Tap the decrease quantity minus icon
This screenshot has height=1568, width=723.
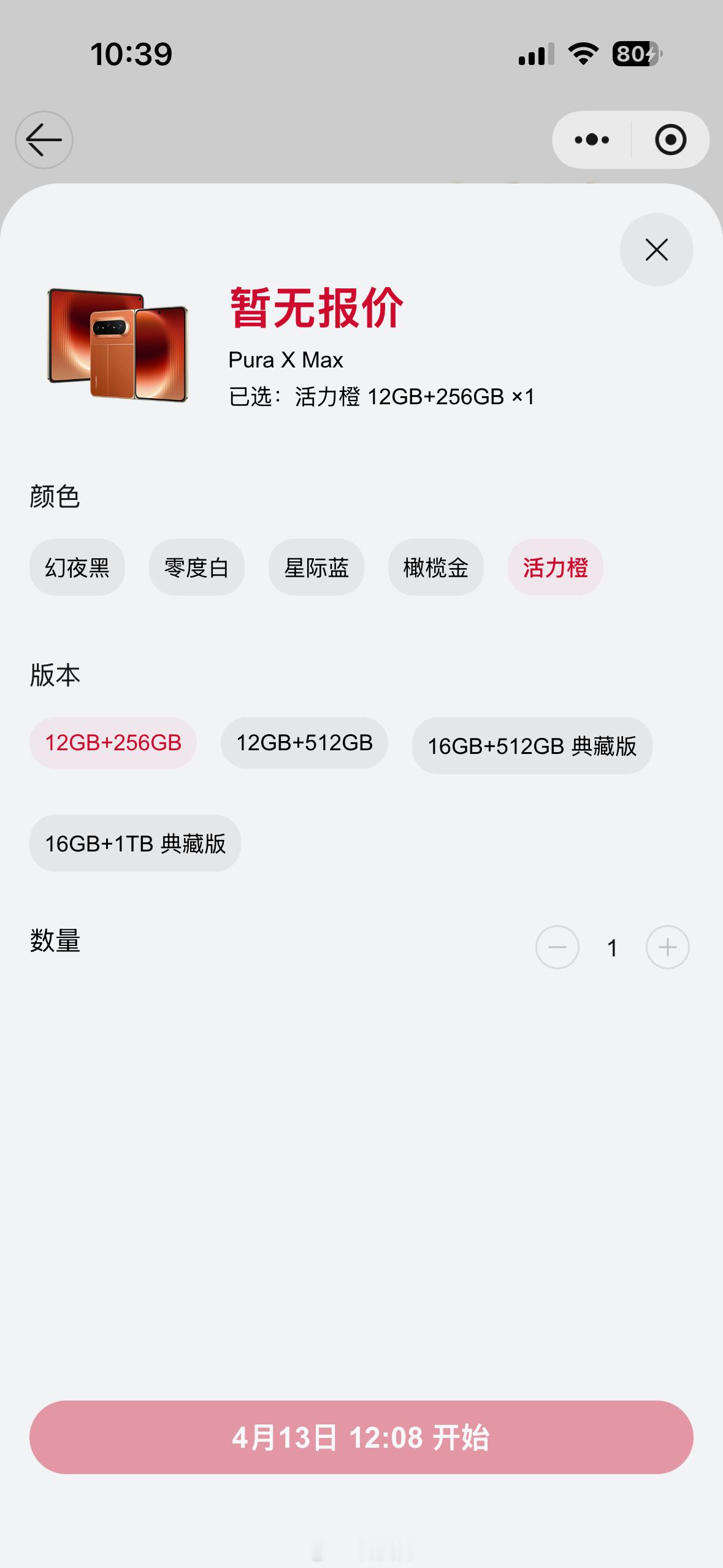pyautogui.click(x=557, y=948)
